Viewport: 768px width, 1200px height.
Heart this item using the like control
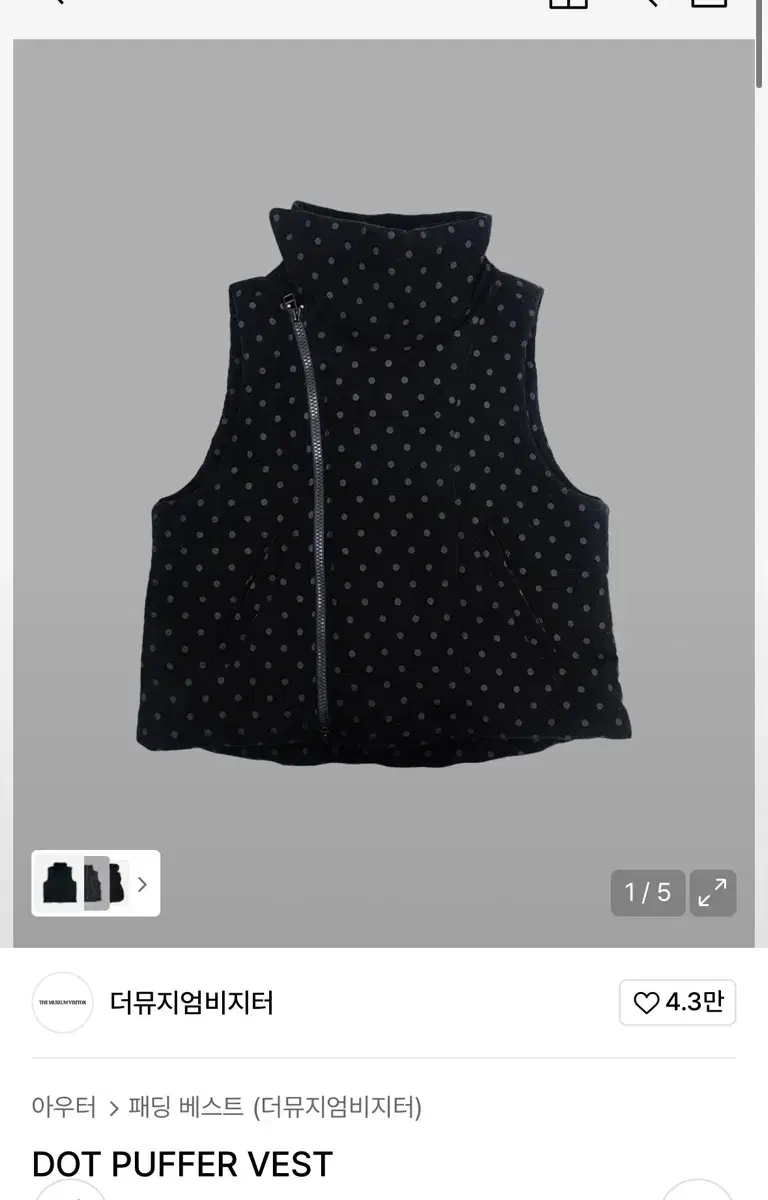[677, 1002]
